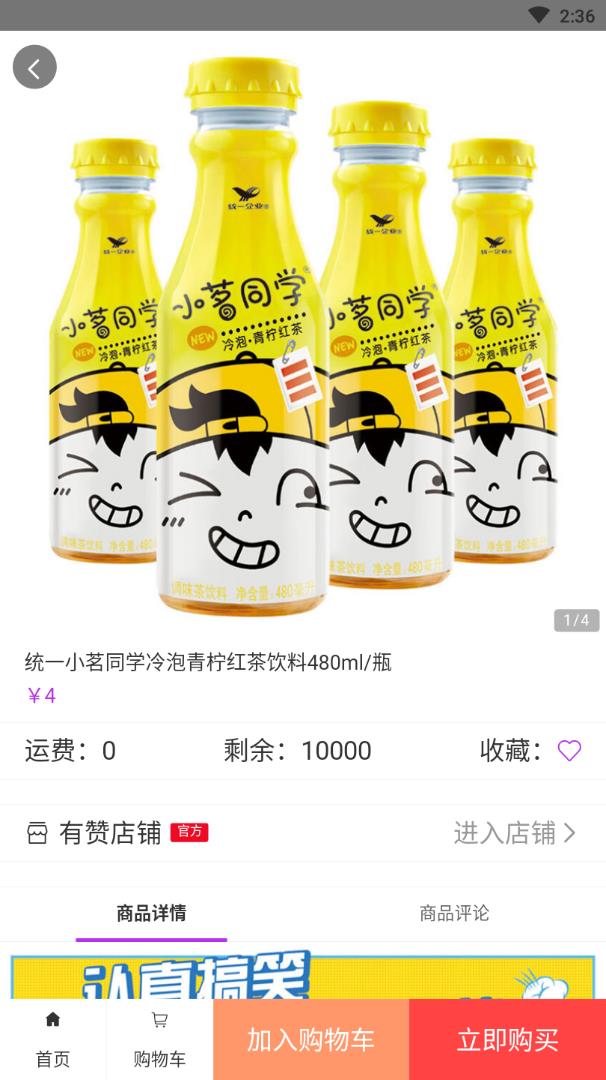Open the 购物车 shopping cart
The width and height of the screenshot is (606, 1080).
click(159, 1039)
